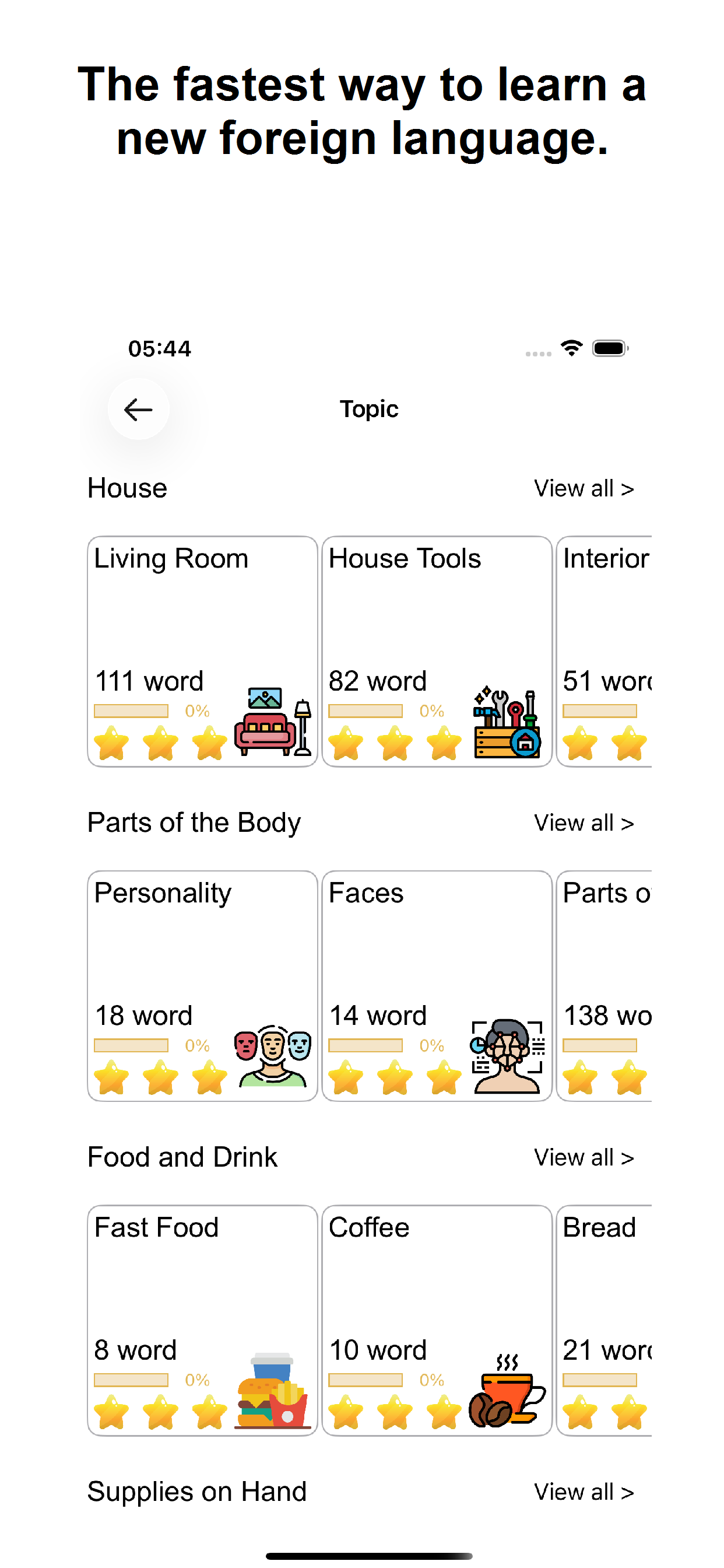This screenshot has width=724, height=1568.
Task: Tap the back arrow at the top left
Action: tap(138, 409)
